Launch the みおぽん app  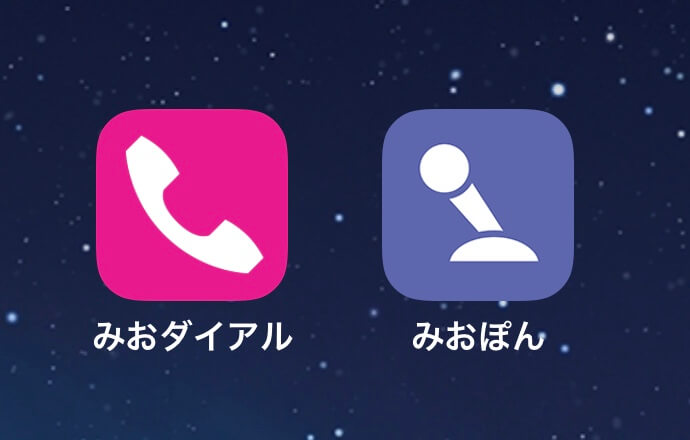click(477, 204)
